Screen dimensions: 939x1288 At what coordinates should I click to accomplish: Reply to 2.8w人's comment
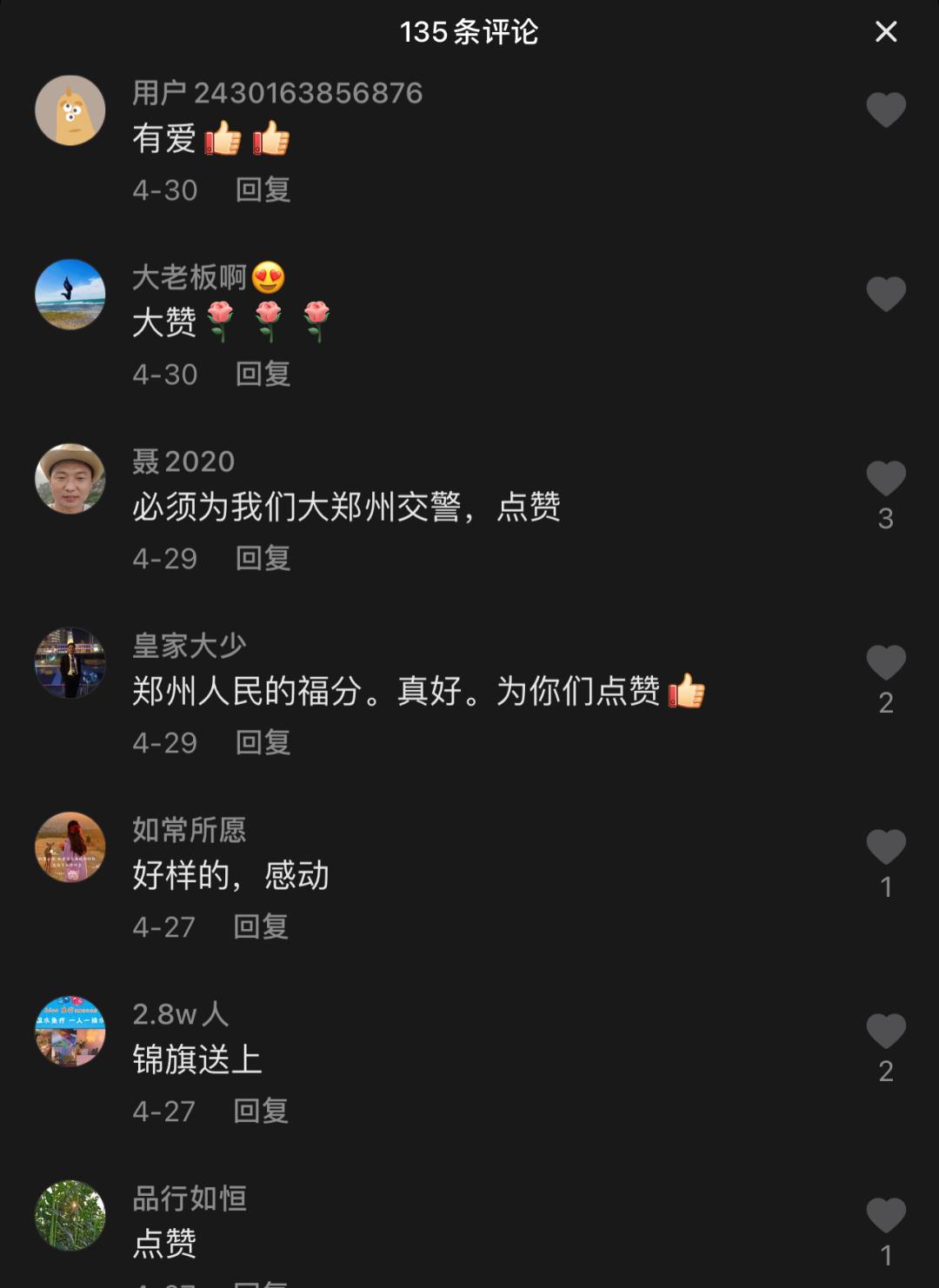[261, 1111]
